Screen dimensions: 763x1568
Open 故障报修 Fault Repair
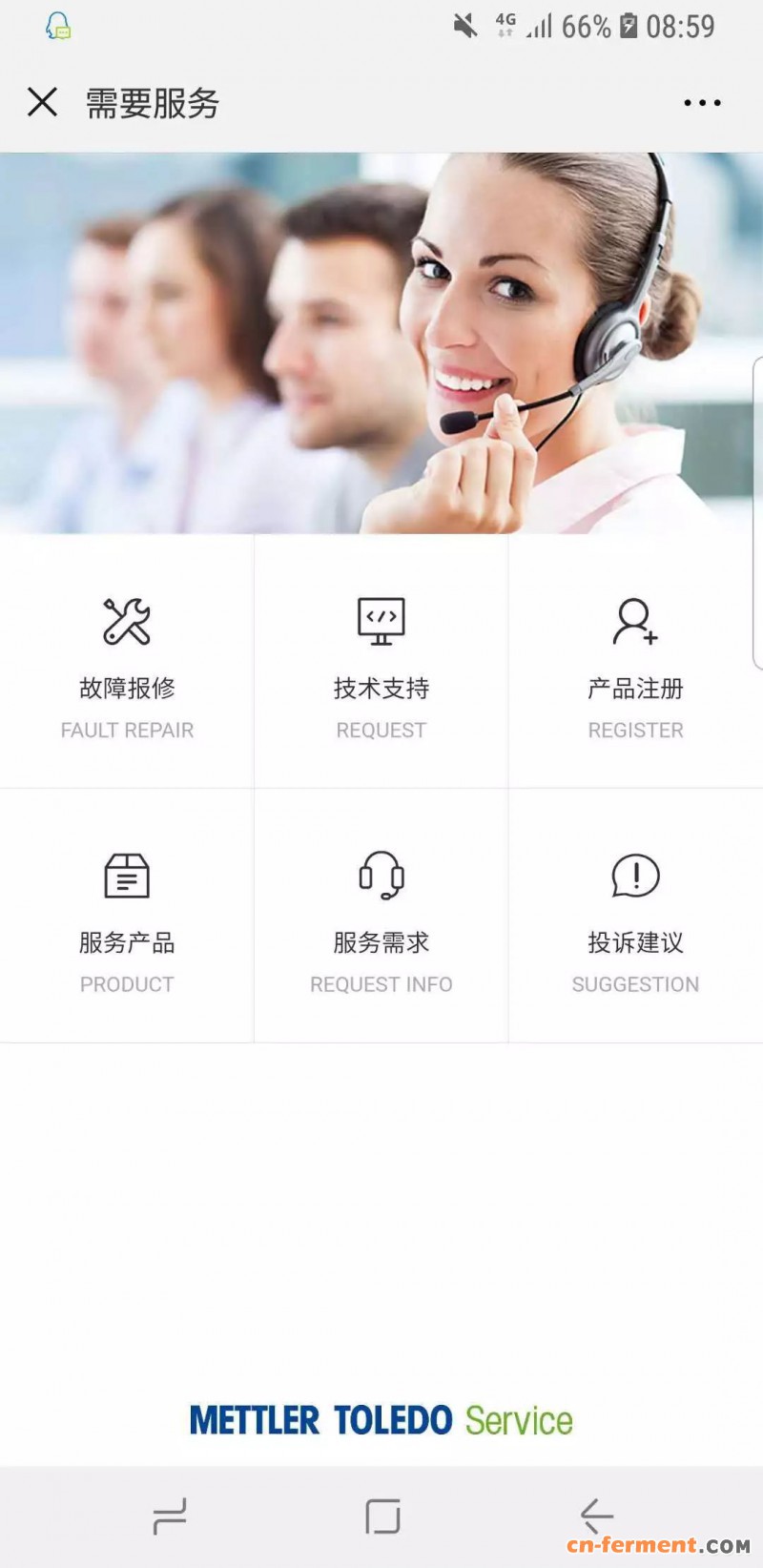127,663
